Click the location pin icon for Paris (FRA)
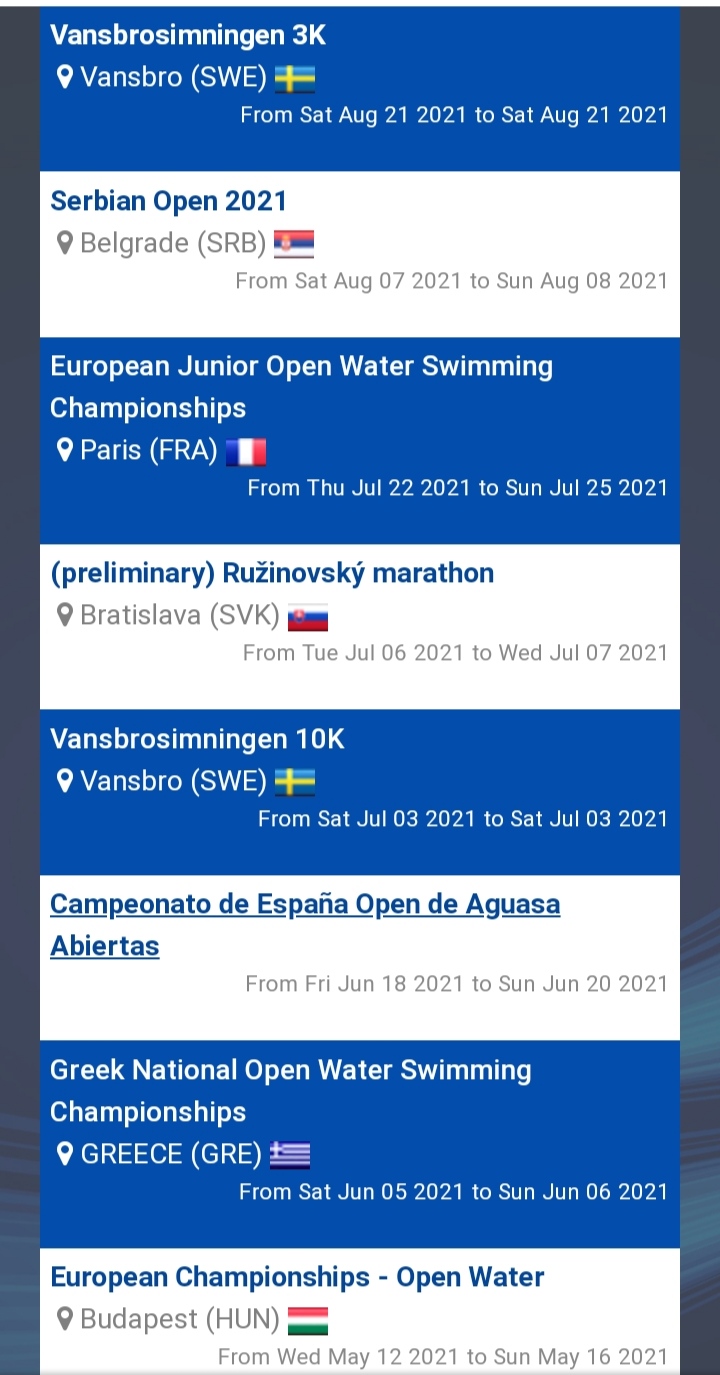Screen dimensions: 720x1375 pyautogui.click(x=66, y=451)
